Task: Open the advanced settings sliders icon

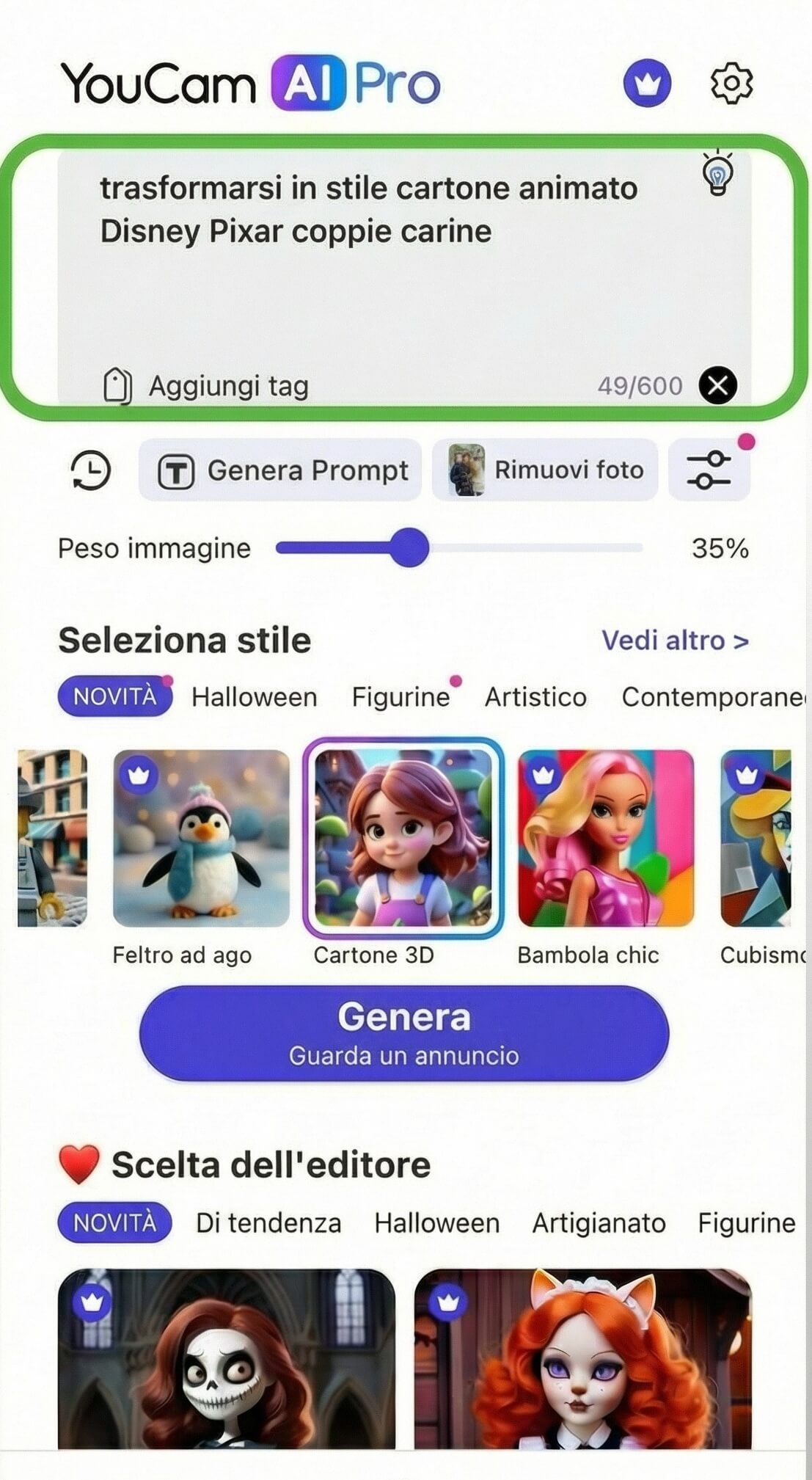Action: click(x=710, y=470)
